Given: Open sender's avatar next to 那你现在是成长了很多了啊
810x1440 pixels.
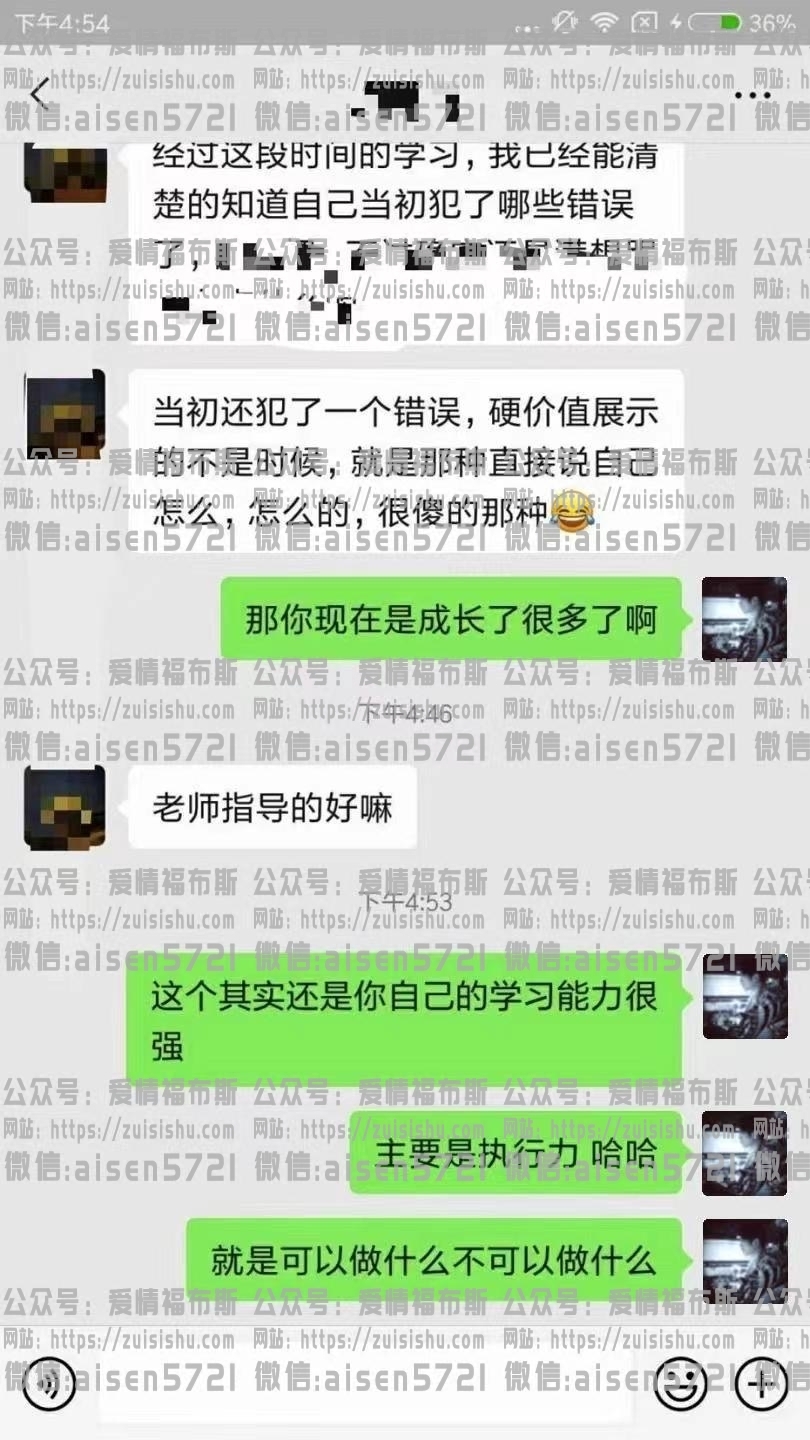Looking at the screenshot, I should point(744,619).
